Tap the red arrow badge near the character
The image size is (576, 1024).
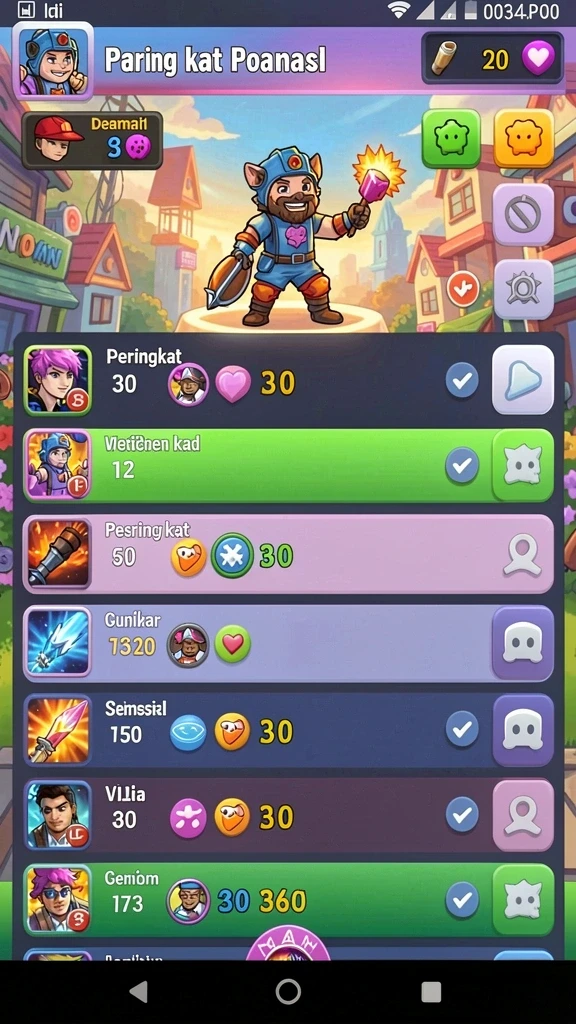coord(463,289)
